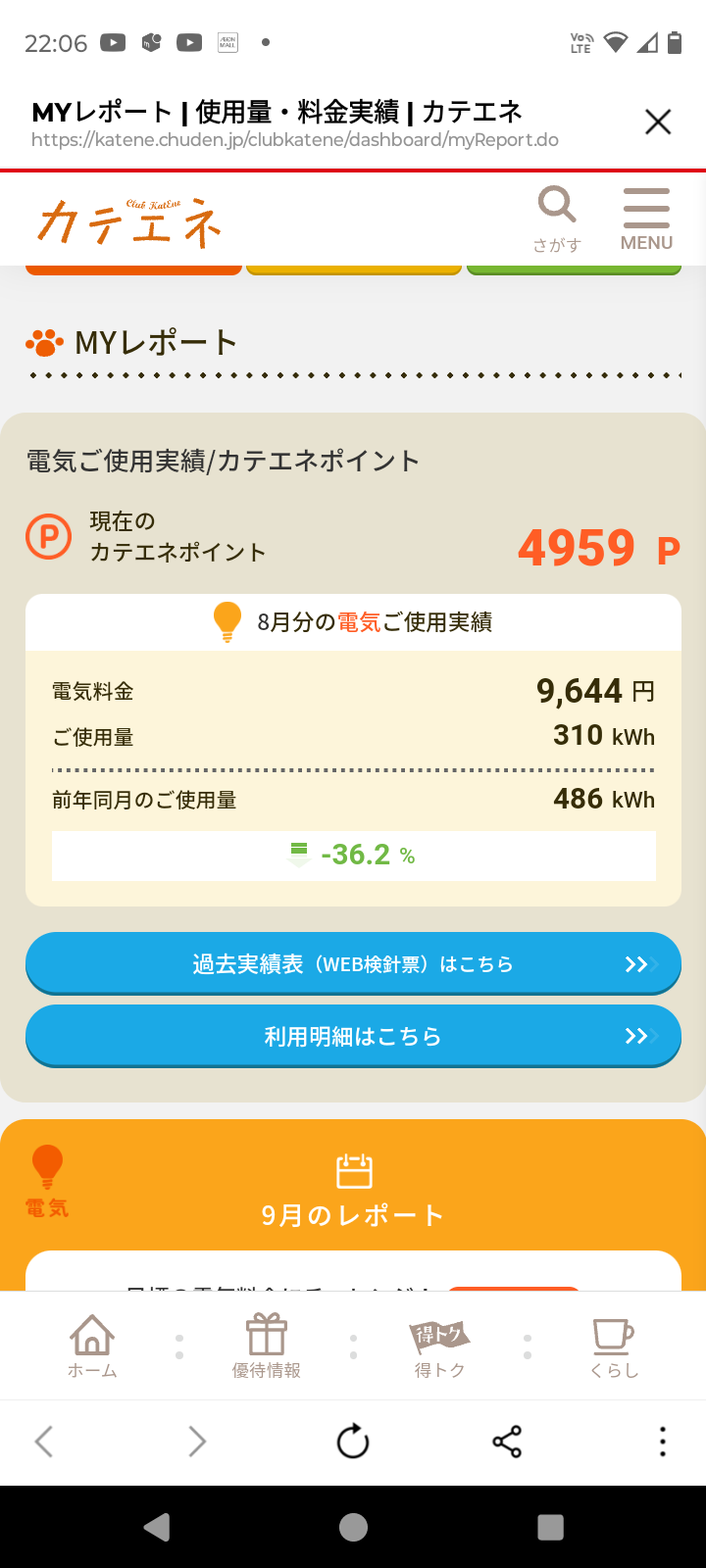Go forward in the browser history

pyautogui.click(x=197, y=1442)
